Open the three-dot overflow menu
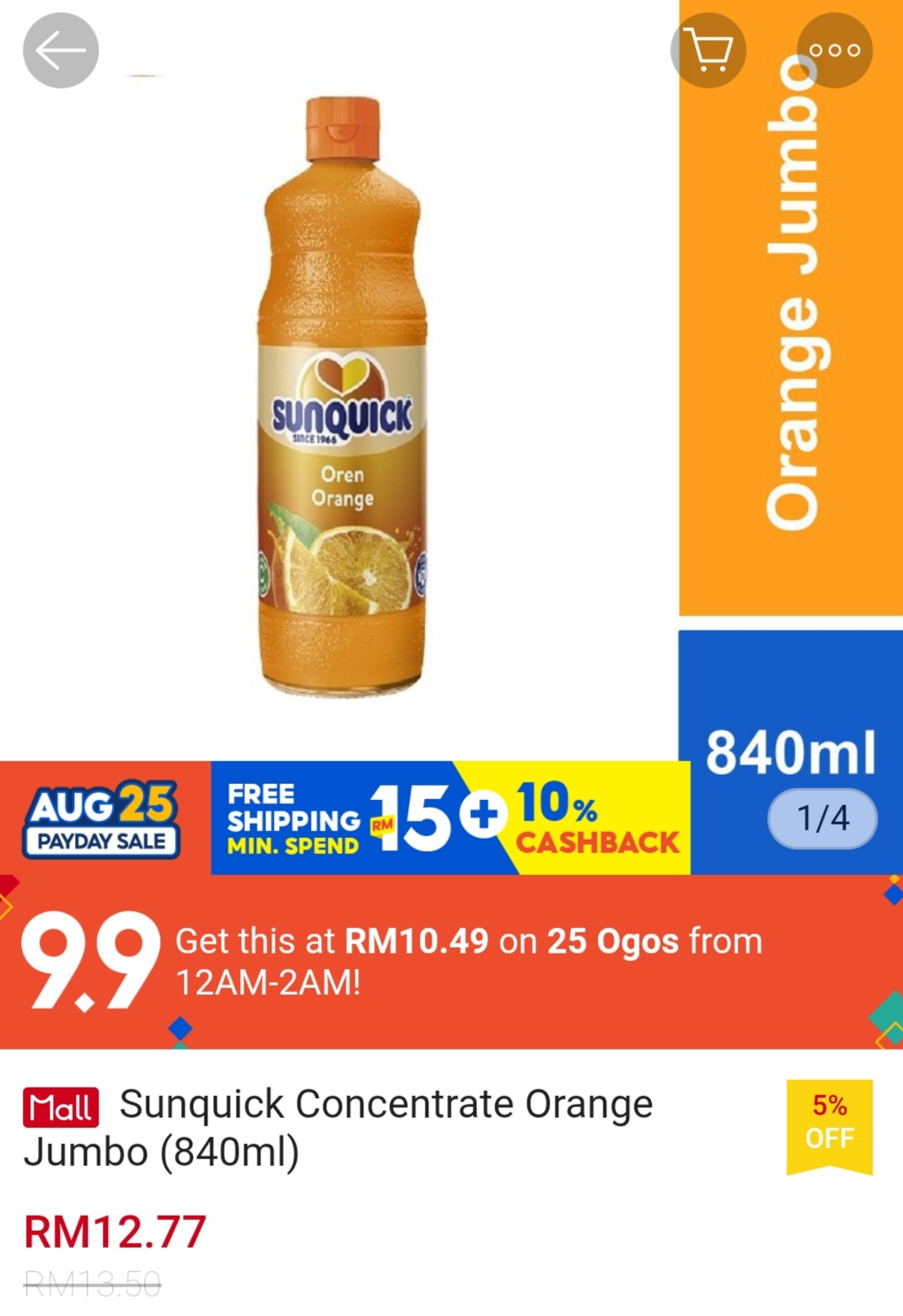Screen dimensions: 903x1316 834,51
